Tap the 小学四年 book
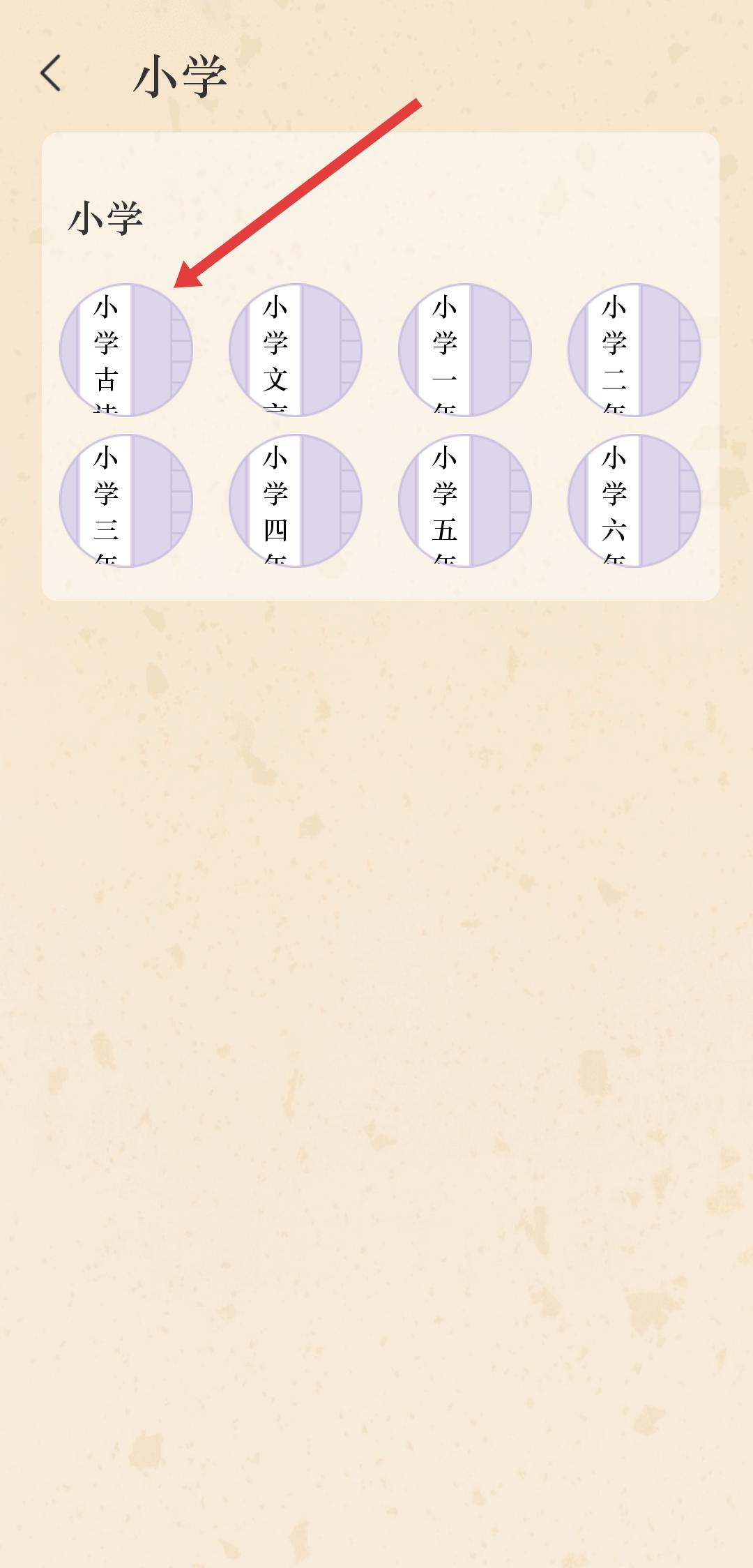753x1568 pixels. (296, 501)
